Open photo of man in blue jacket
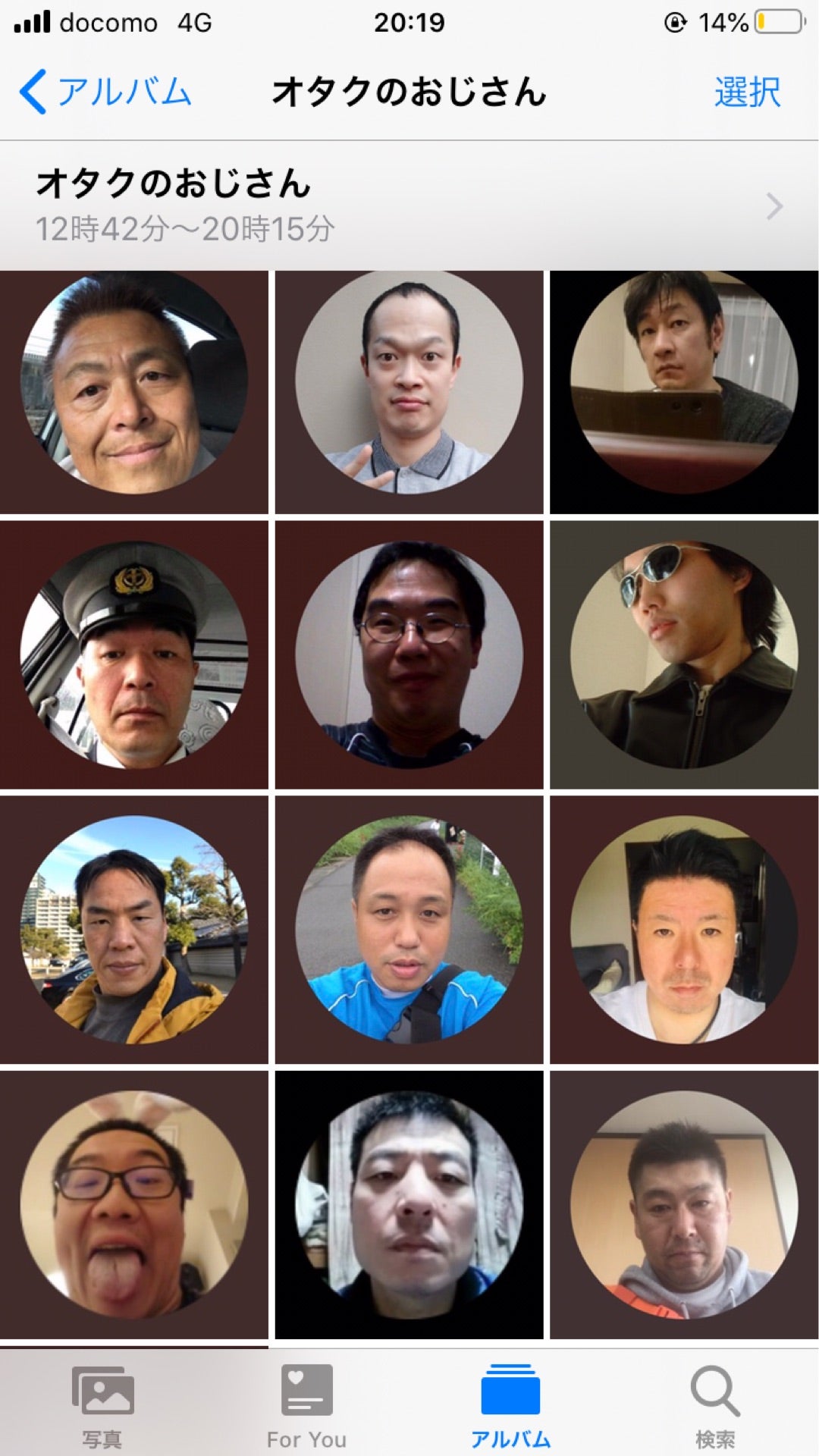The height and width of the screenshot is (1456, 819). pyautogui.click(x=409, y=930)
